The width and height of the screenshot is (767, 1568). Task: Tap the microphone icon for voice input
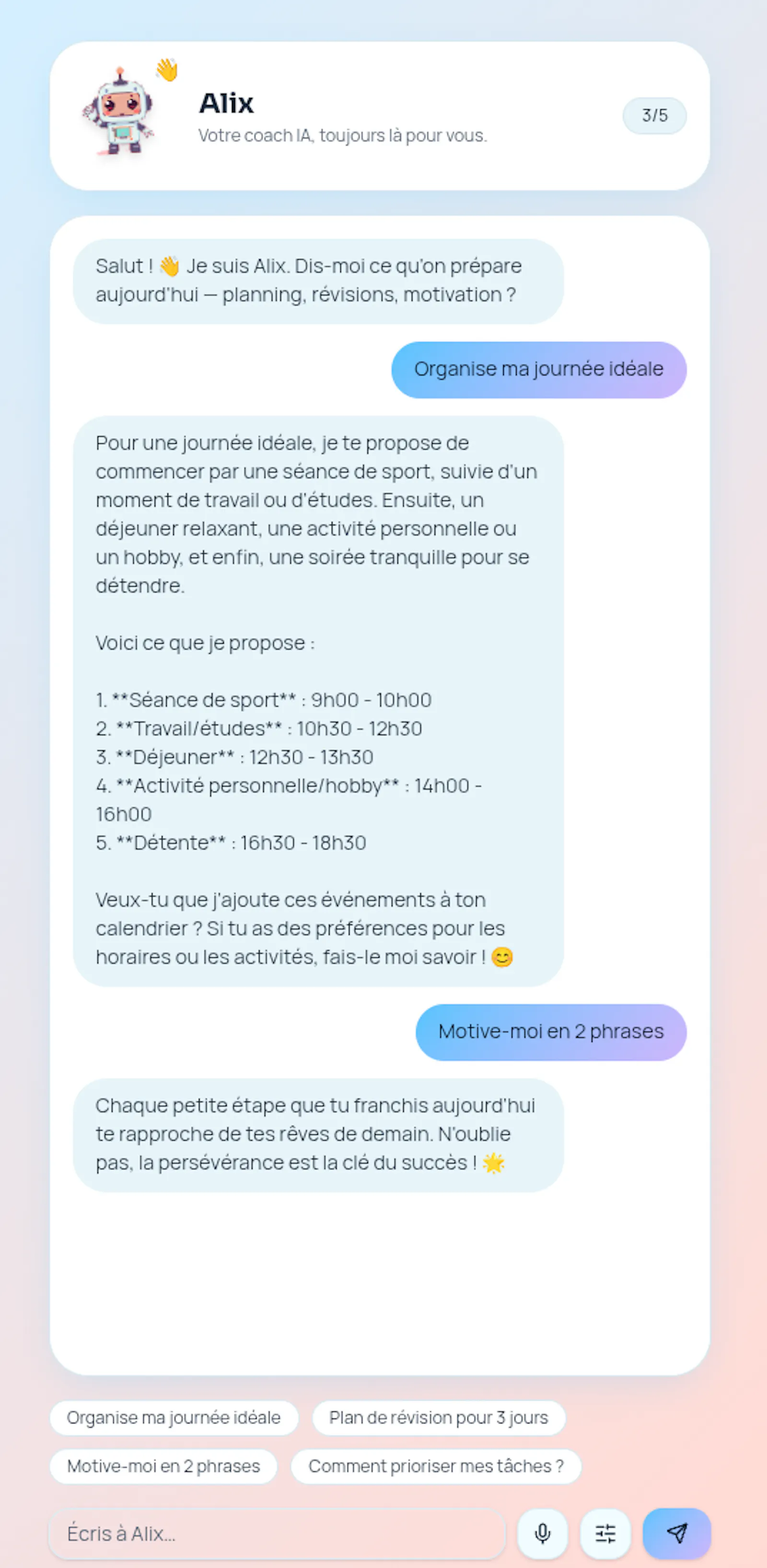[542, 1533]
